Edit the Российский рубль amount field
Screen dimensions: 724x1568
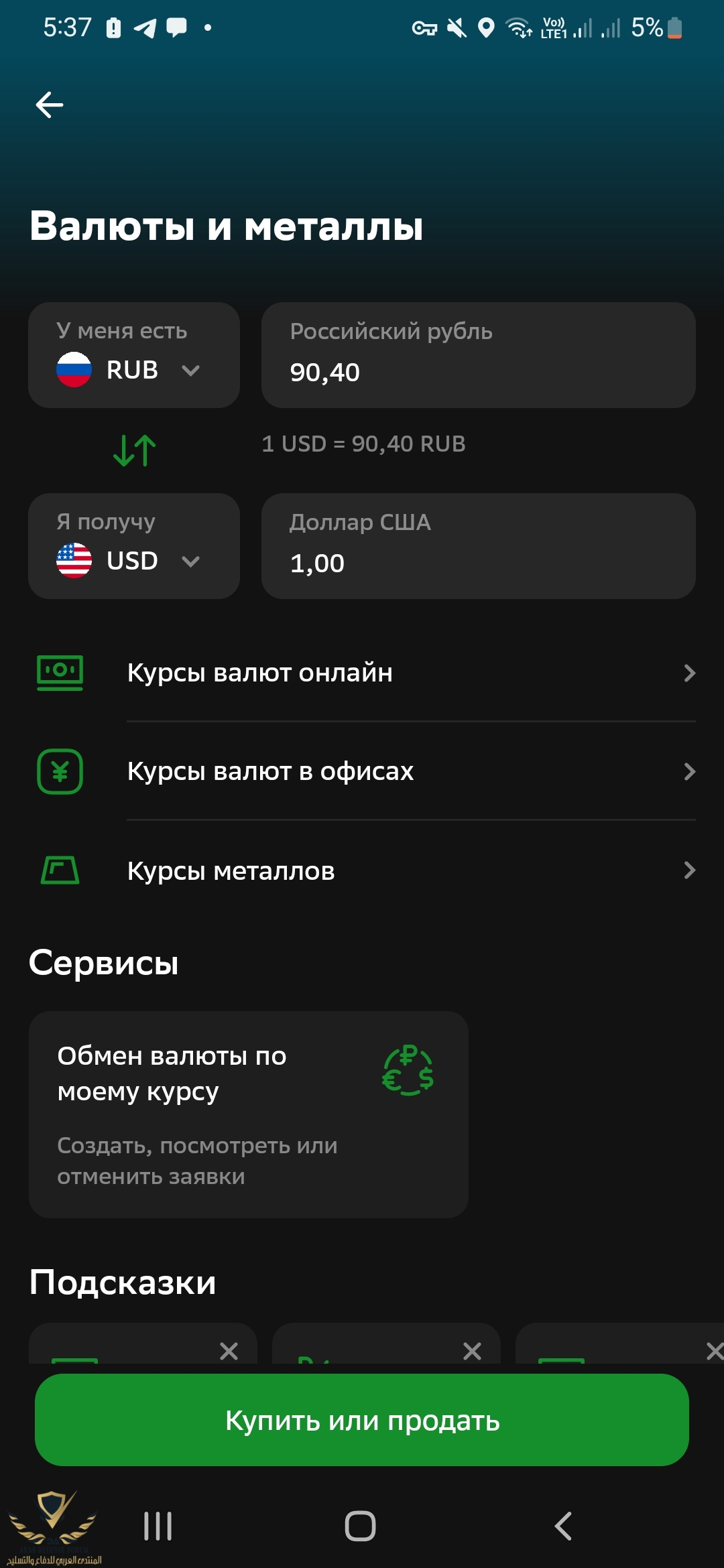(x=478, y=356)
